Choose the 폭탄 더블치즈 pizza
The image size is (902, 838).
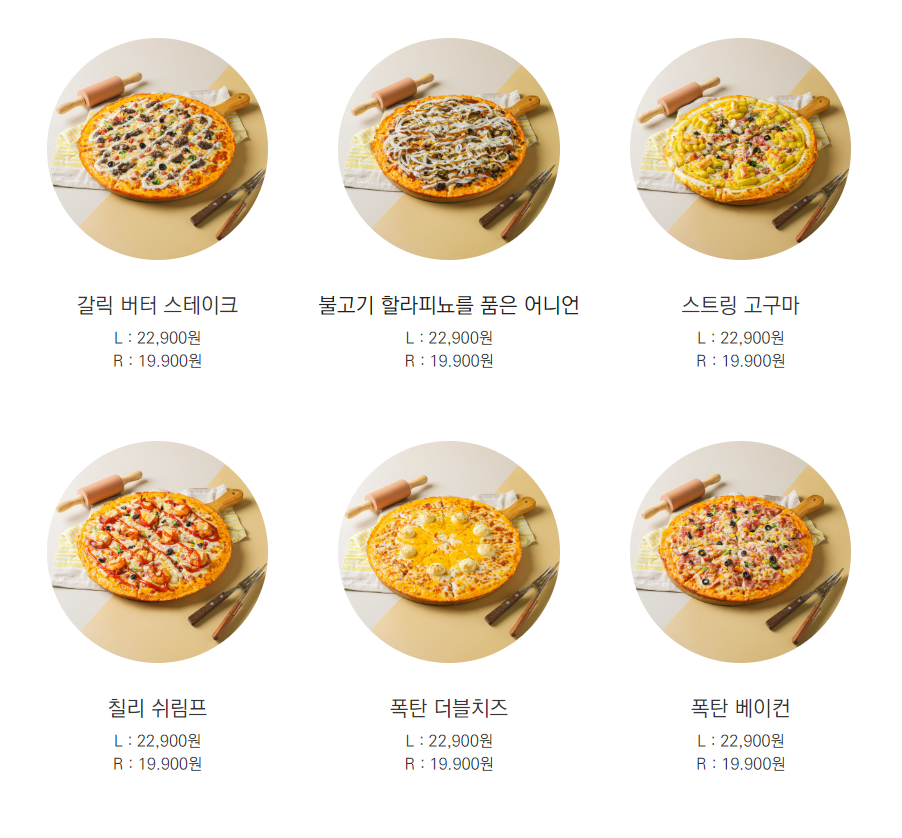pyautogui.click(x=449, y=552)
